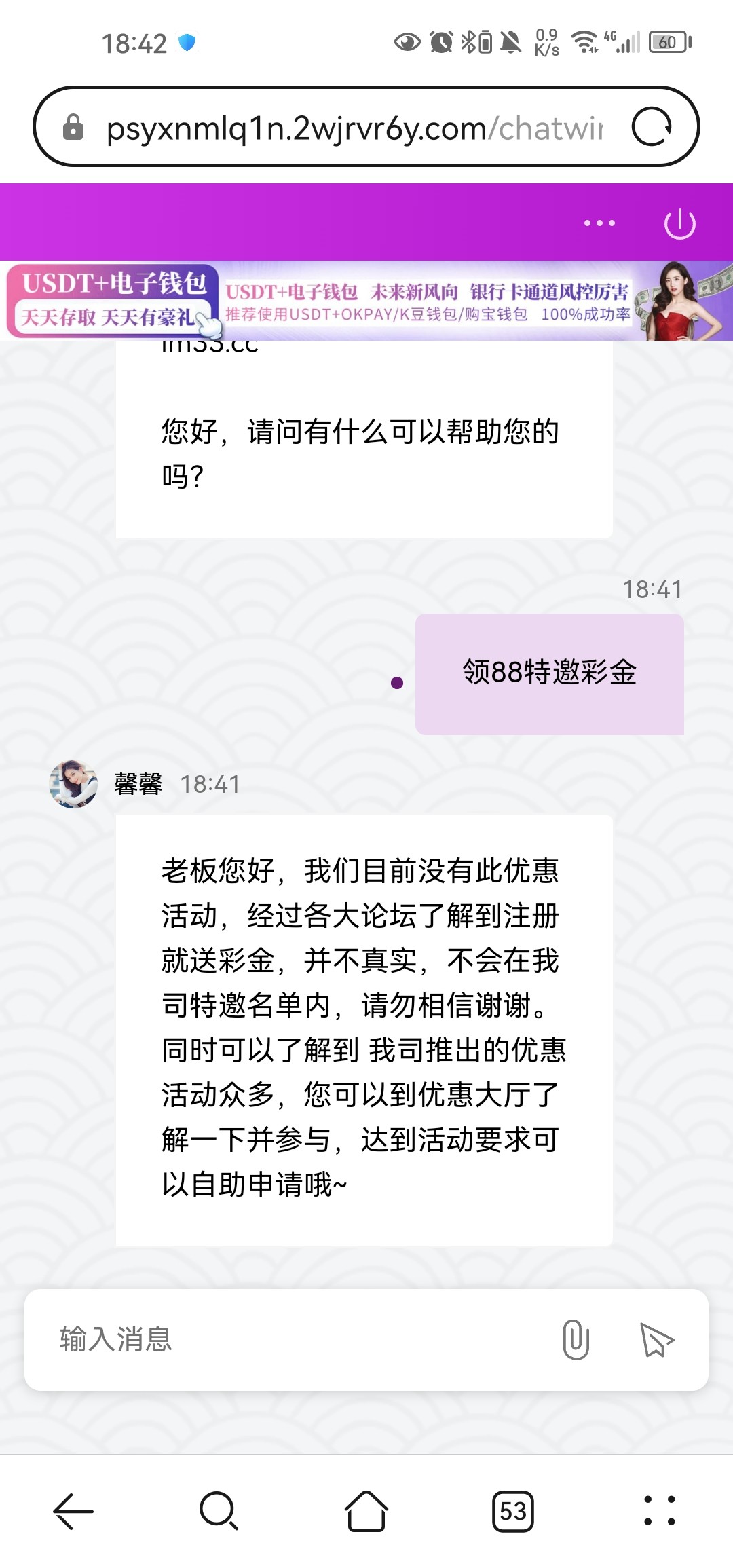Open the USDT e-wallet promo banner
This screenshot has height=1568, width=733.
click(x=366, y=301)
